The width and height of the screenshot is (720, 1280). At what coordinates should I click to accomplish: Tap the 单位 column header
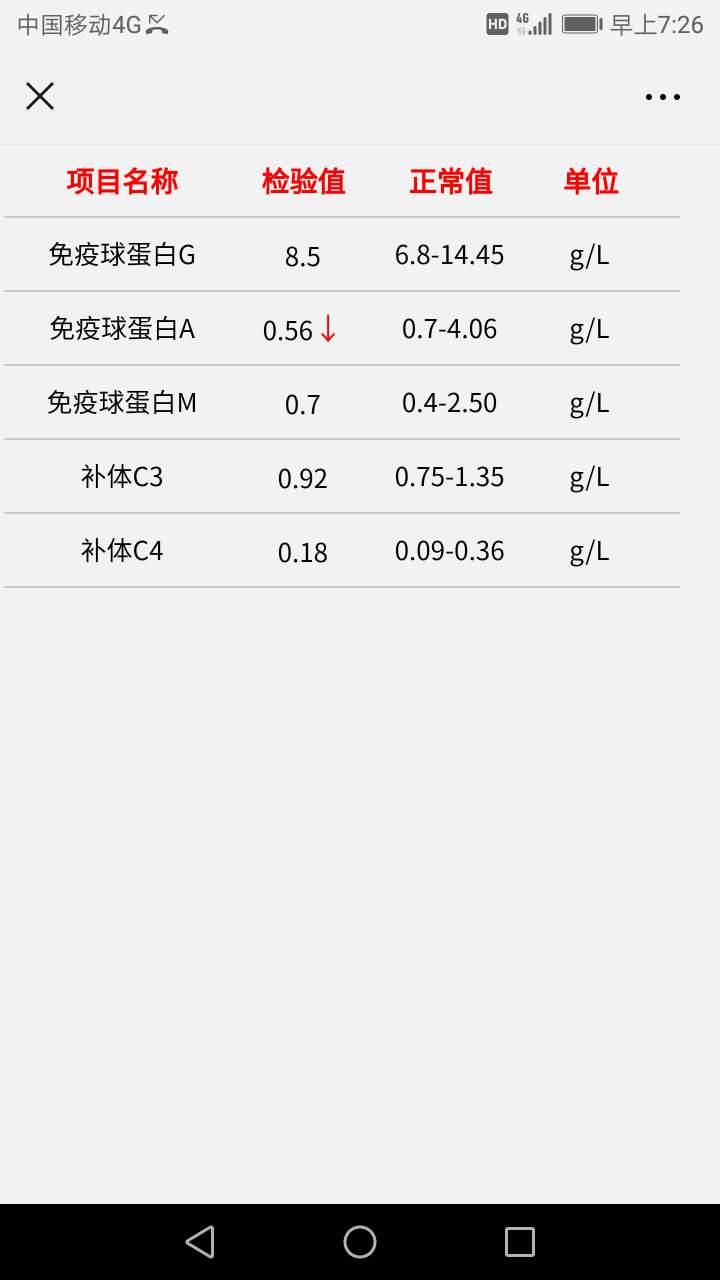[x=590, y=181]
